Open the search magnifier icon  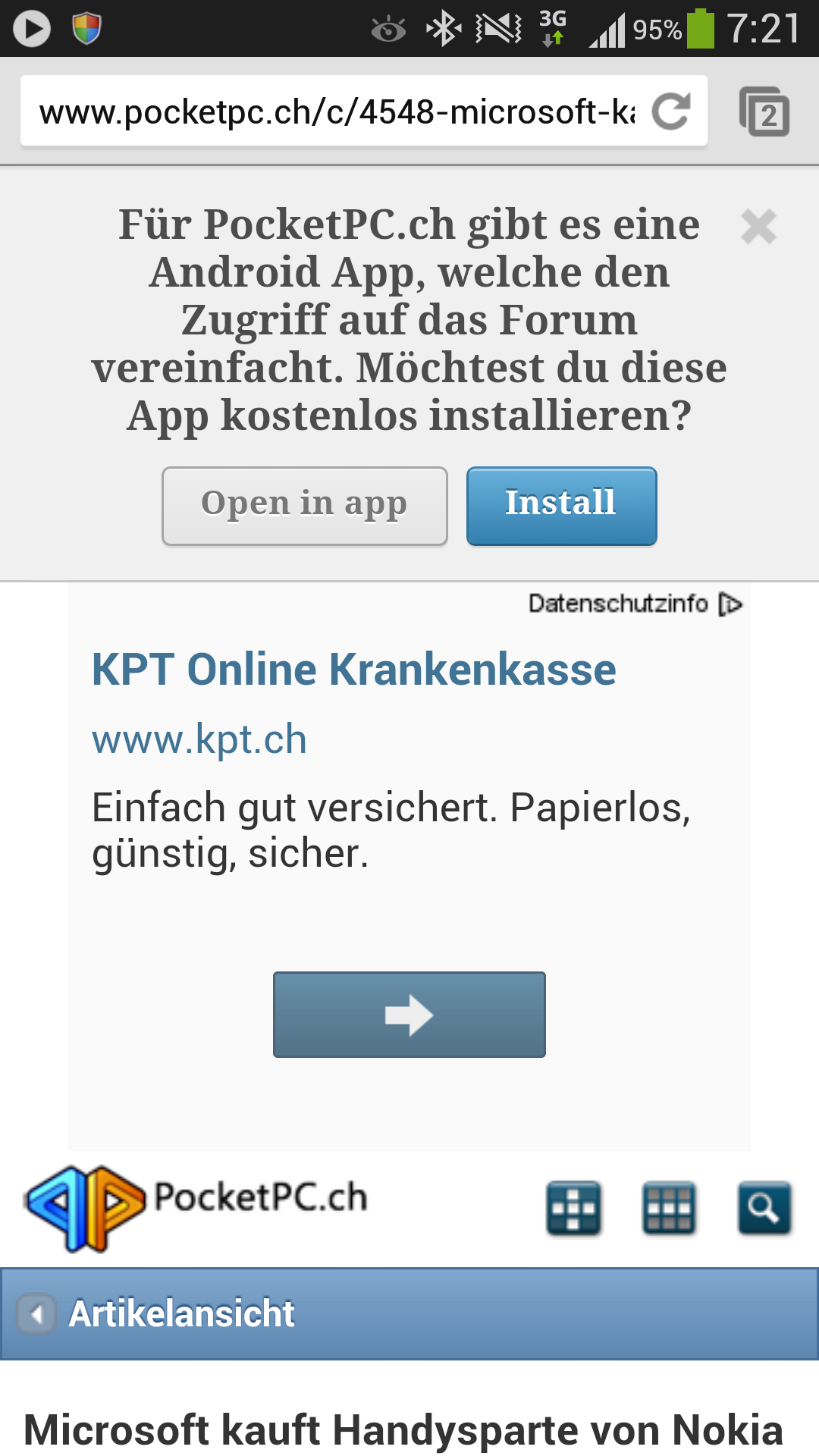pyautogui.click(x=764, y=1207)
